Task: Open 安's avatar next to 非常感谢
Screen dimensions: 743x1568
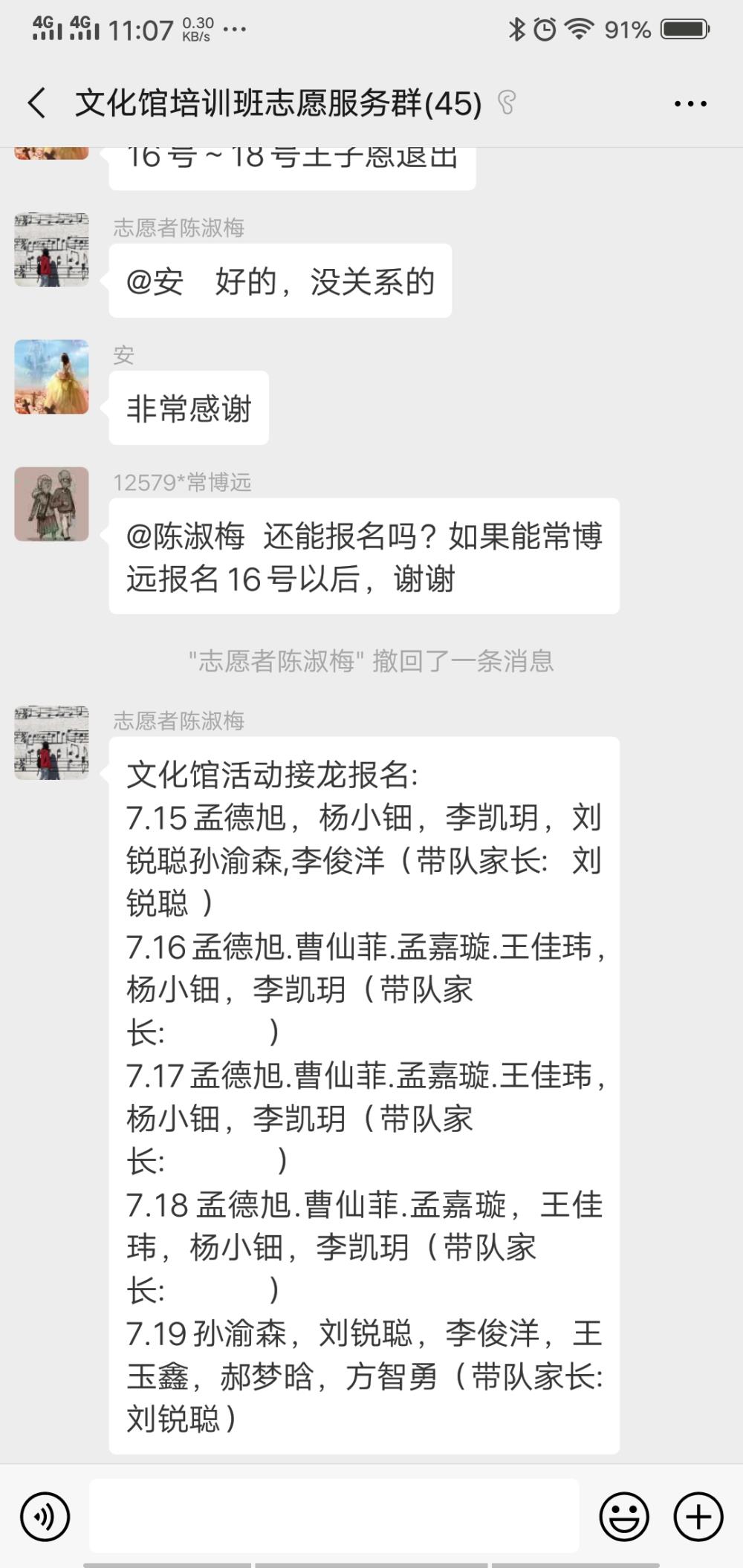Action: coord(51,377)
